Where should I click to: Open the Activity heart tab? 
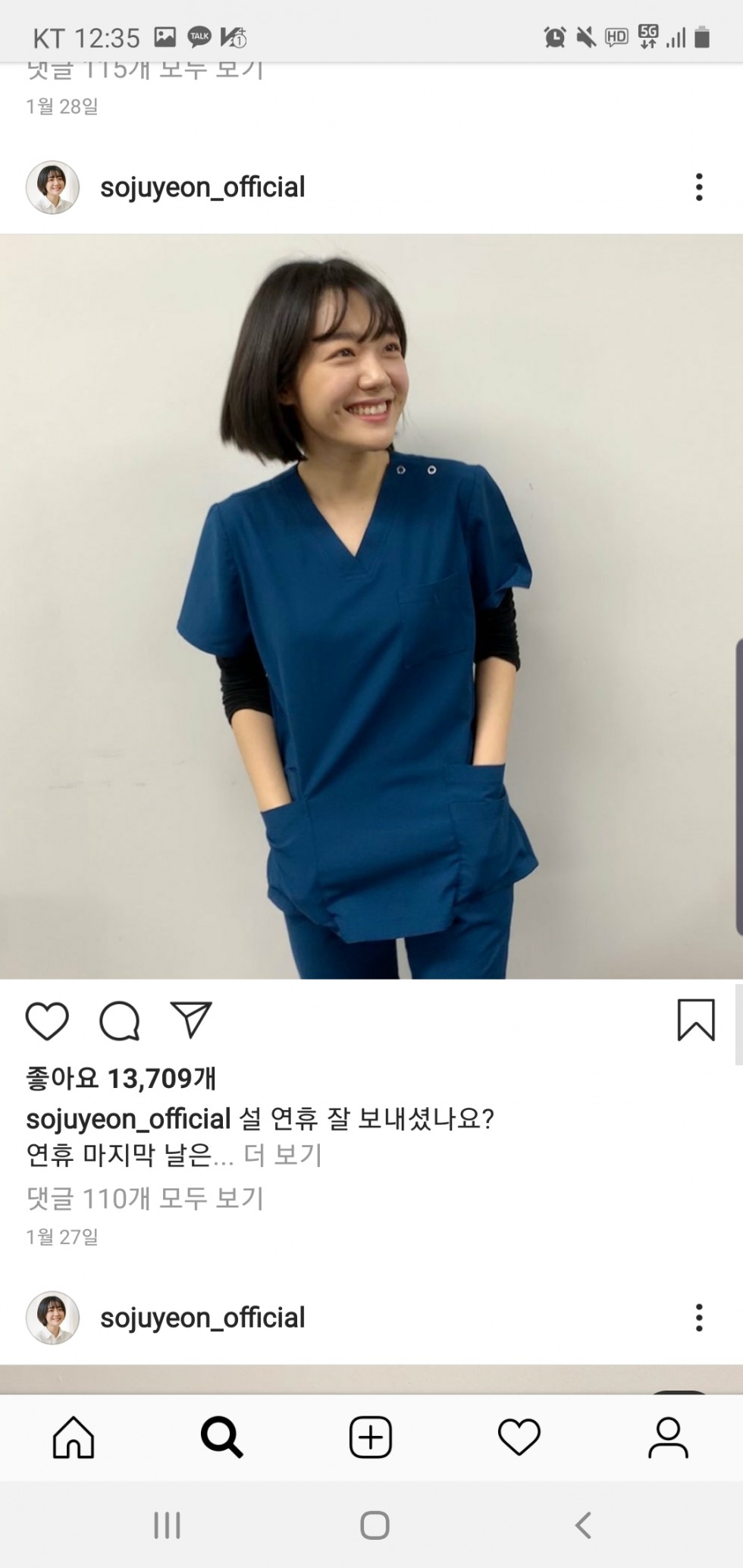pyautogui.click(x=519, y=1437)
